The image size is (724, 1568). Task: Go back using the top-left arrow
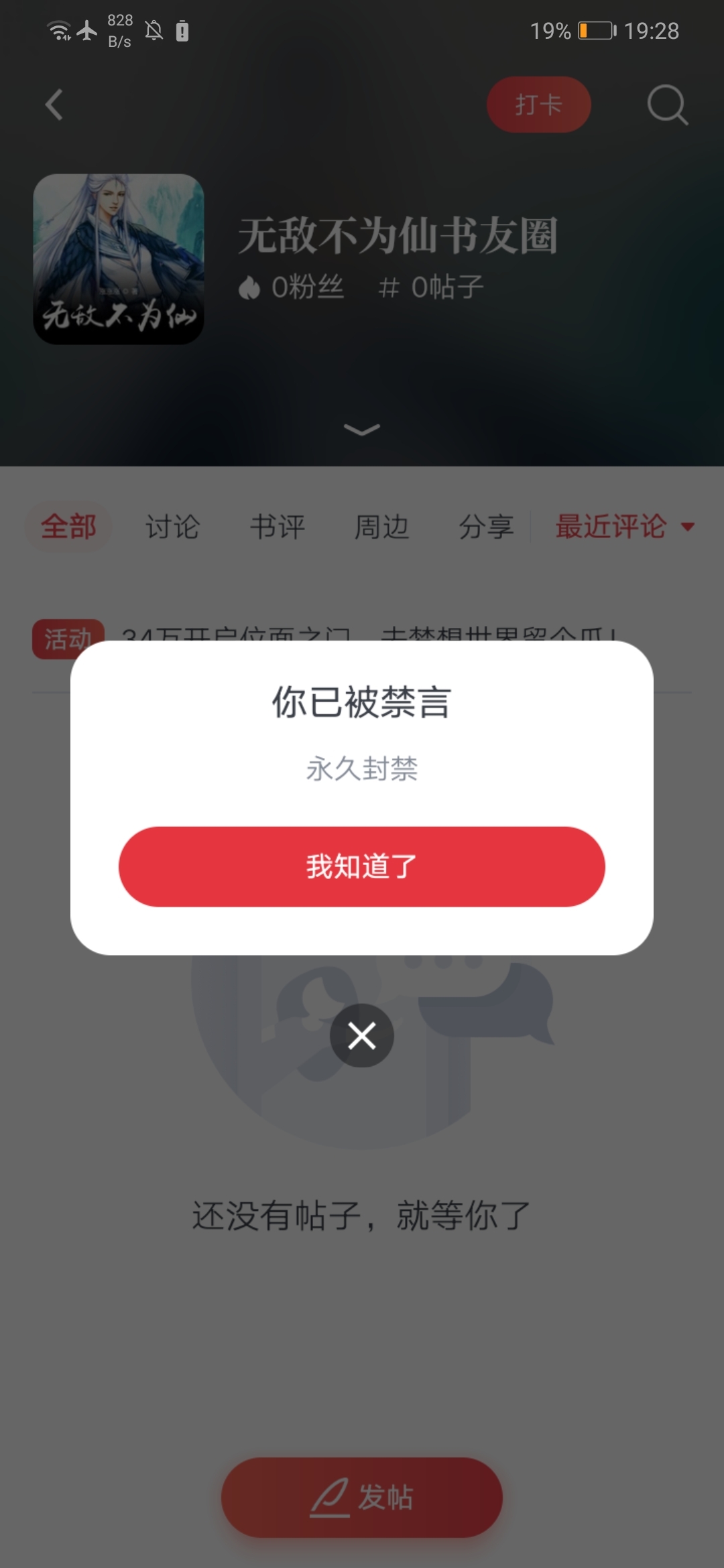pos(54,105)
